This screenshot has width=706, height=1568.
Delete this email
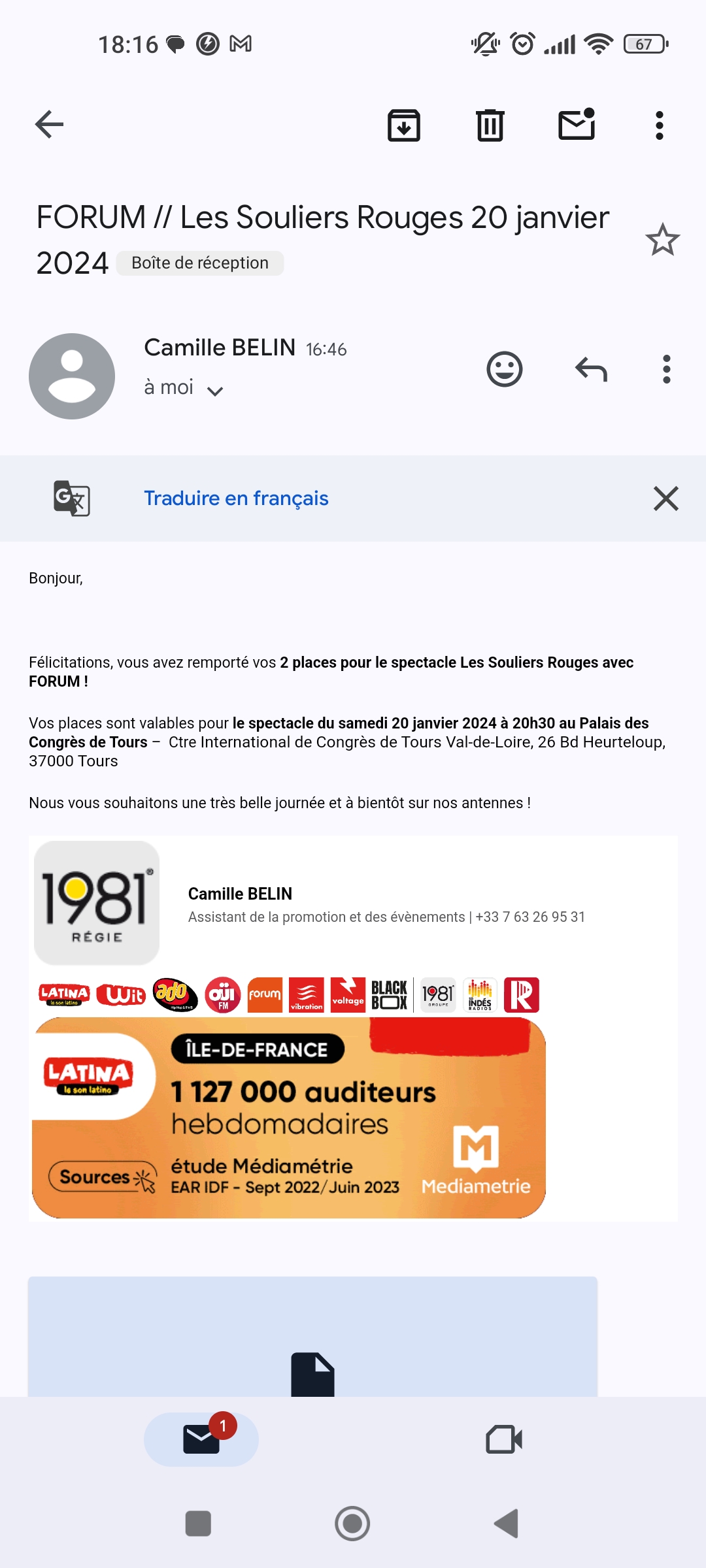[490, 125]
